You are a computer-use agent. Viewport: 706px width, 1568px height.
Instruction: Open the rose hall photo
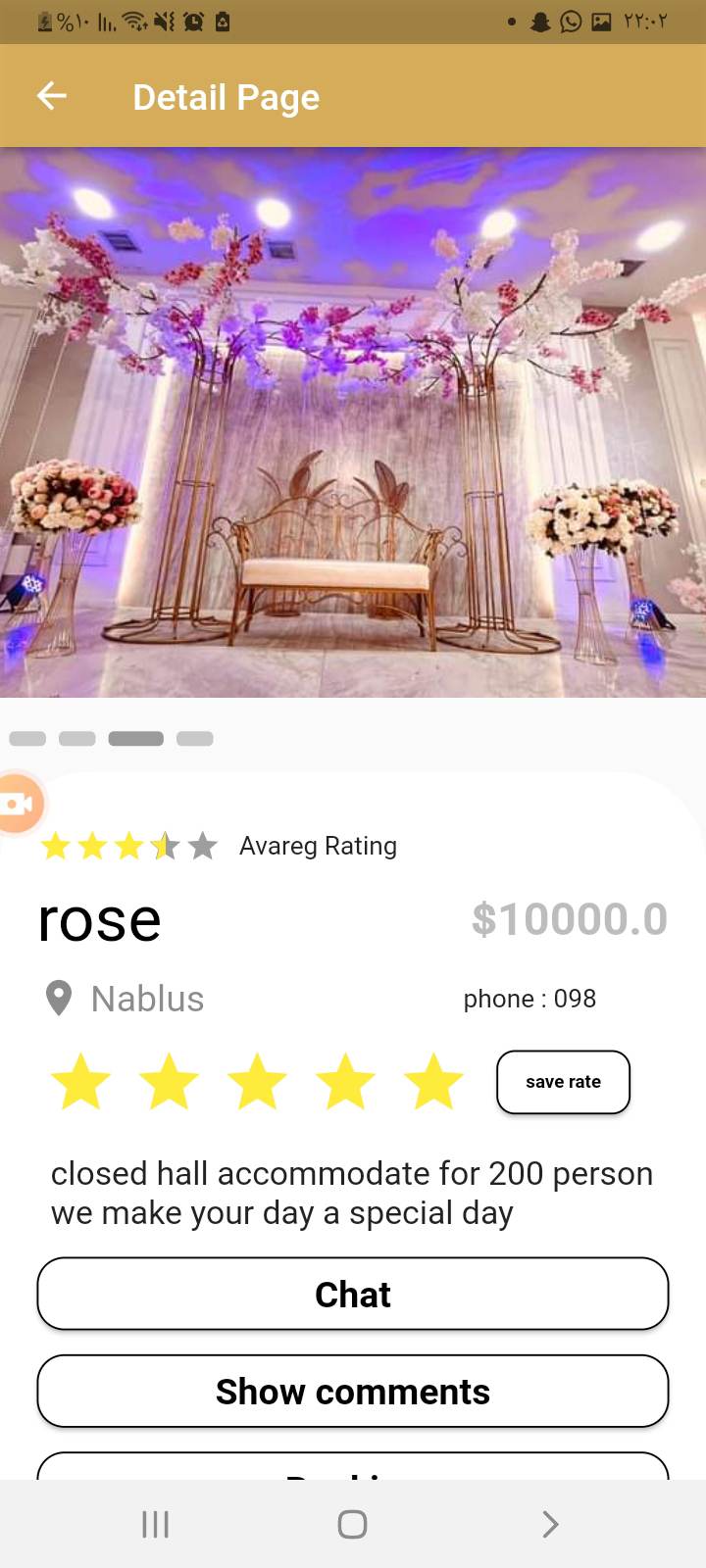tap(353, 421)
